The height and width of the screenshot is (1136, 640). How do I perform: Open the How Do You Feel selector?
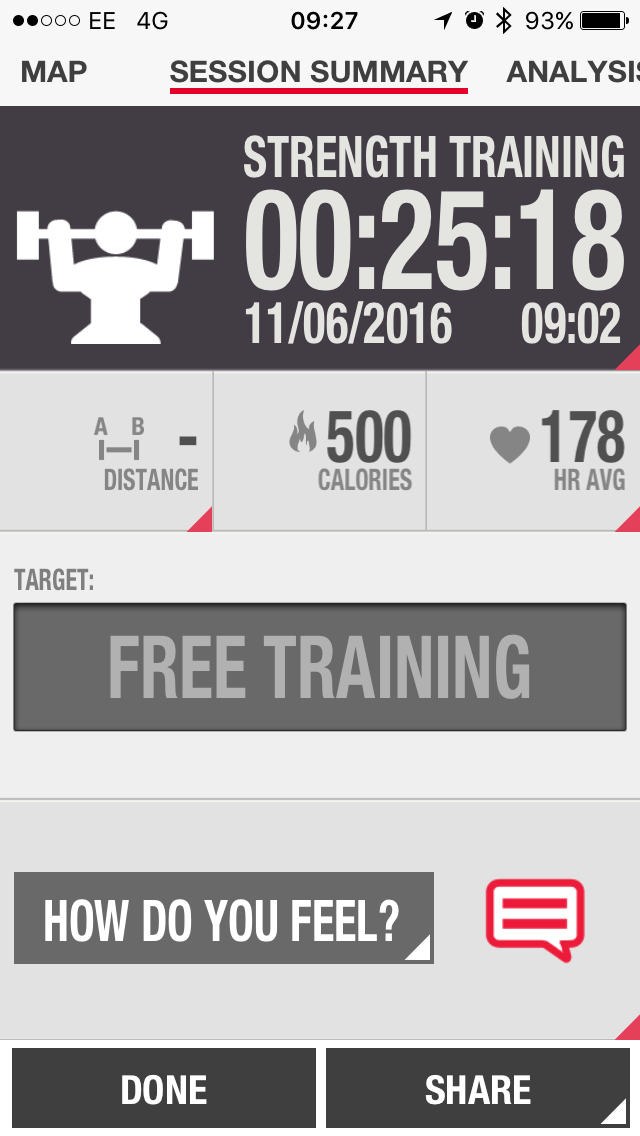point(224,918)
